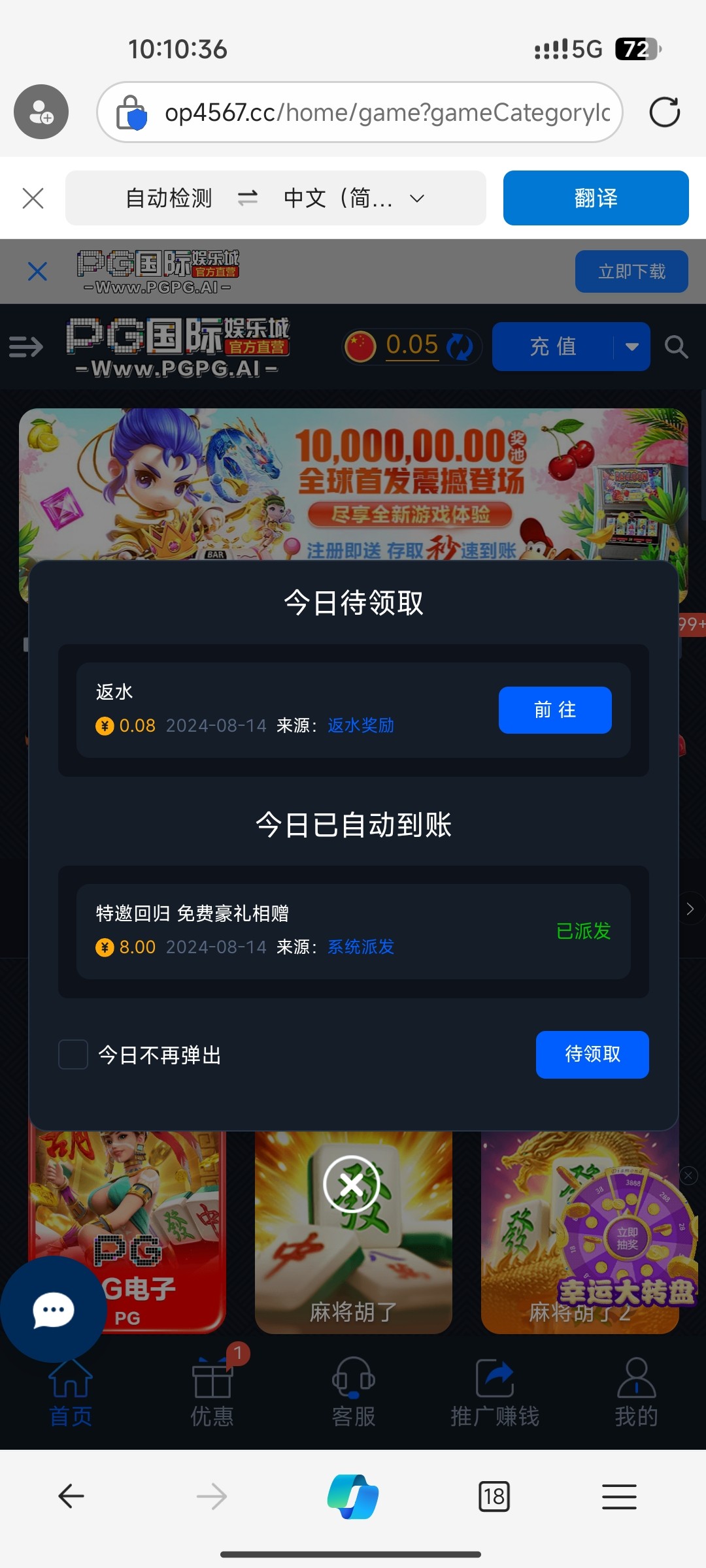
Task: Open the site search magnifier
Action: (x=676, y=346)
